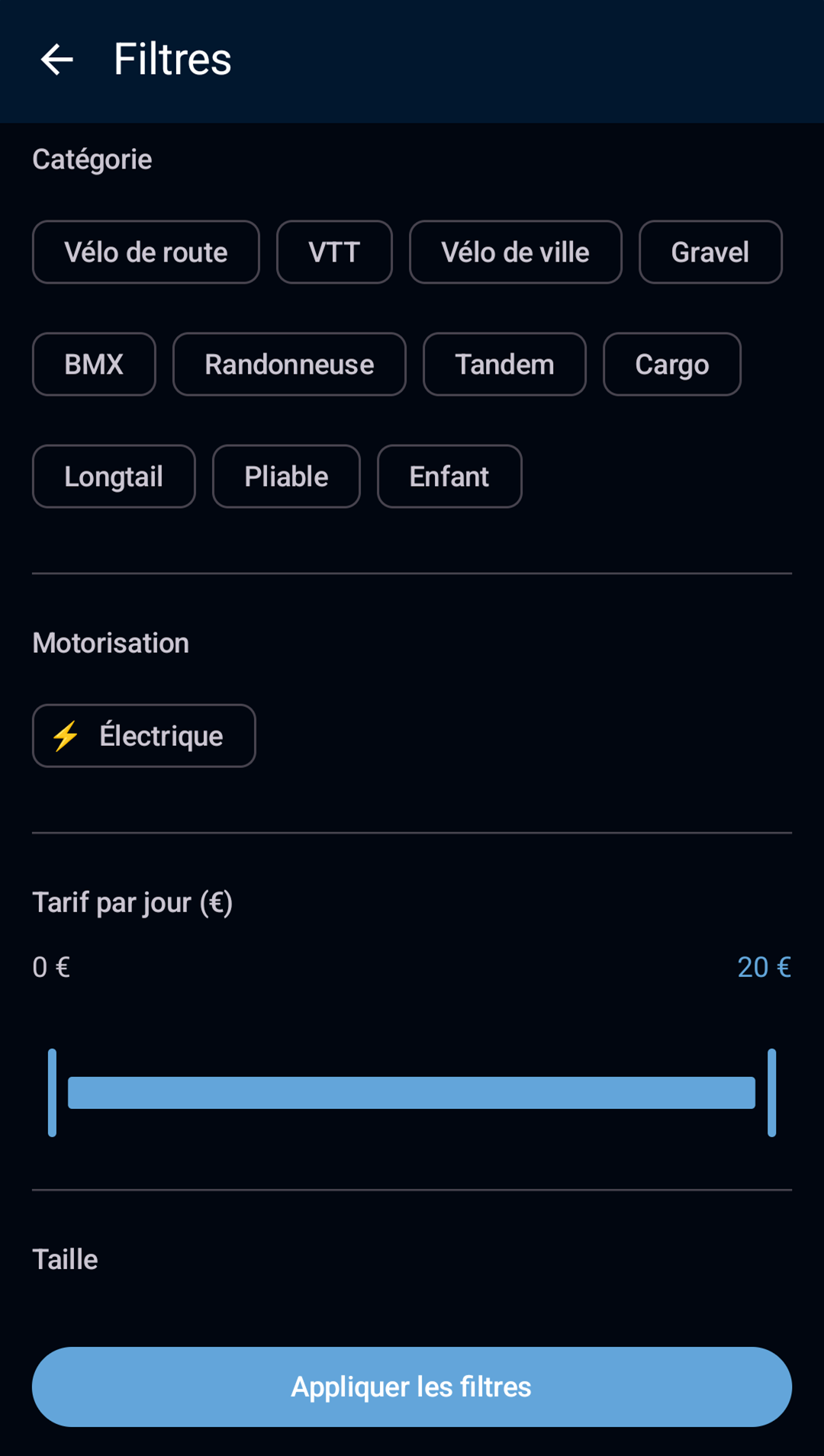Choose the Vélo de ville chip
824x1456 pixels.
click(x=516, y=252)
